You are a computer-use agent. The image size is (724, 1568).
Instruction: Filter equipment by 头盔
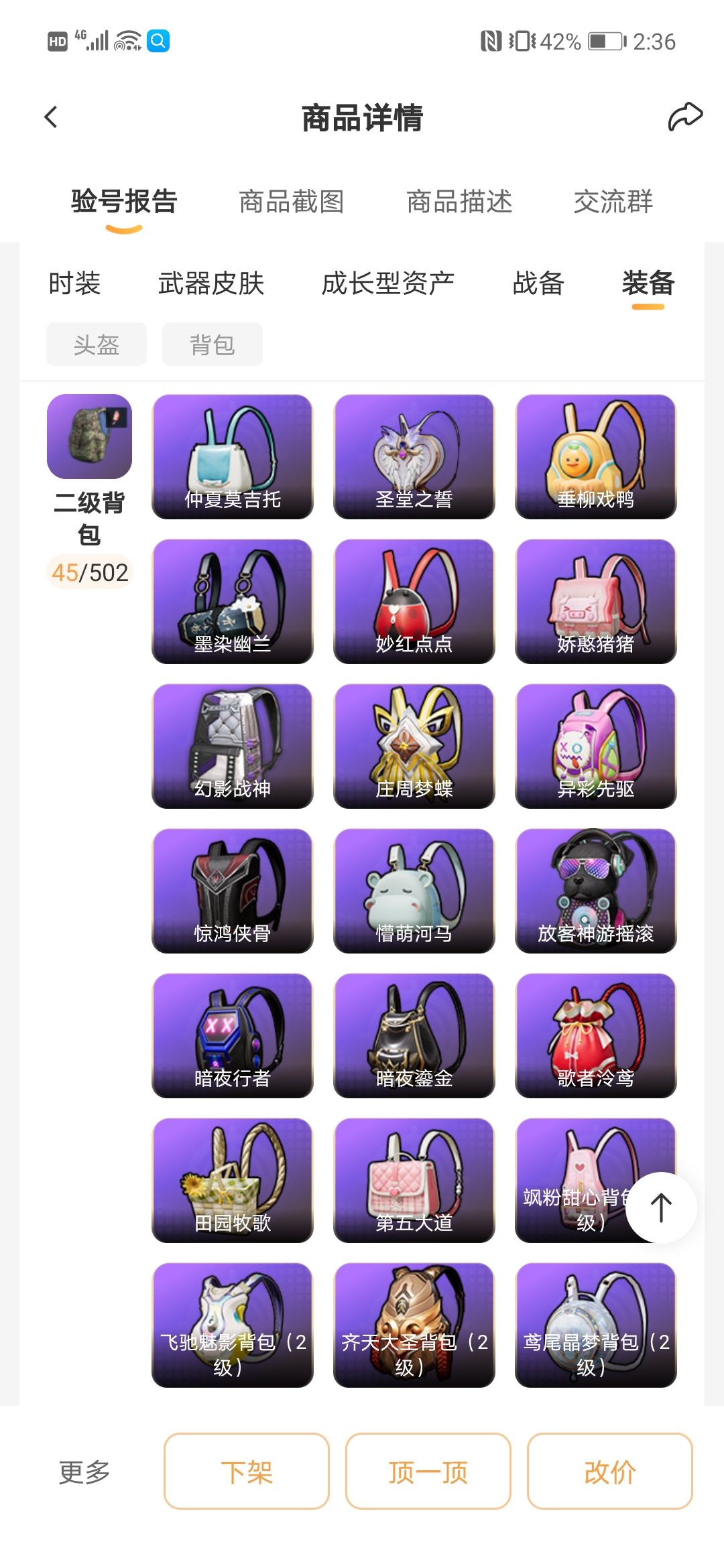pos(97,344)
